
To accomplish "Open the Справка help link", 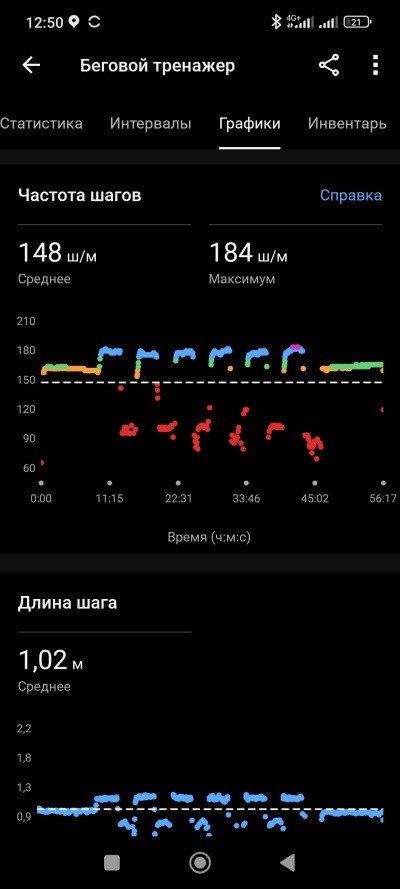I will [x=351, y=196].
